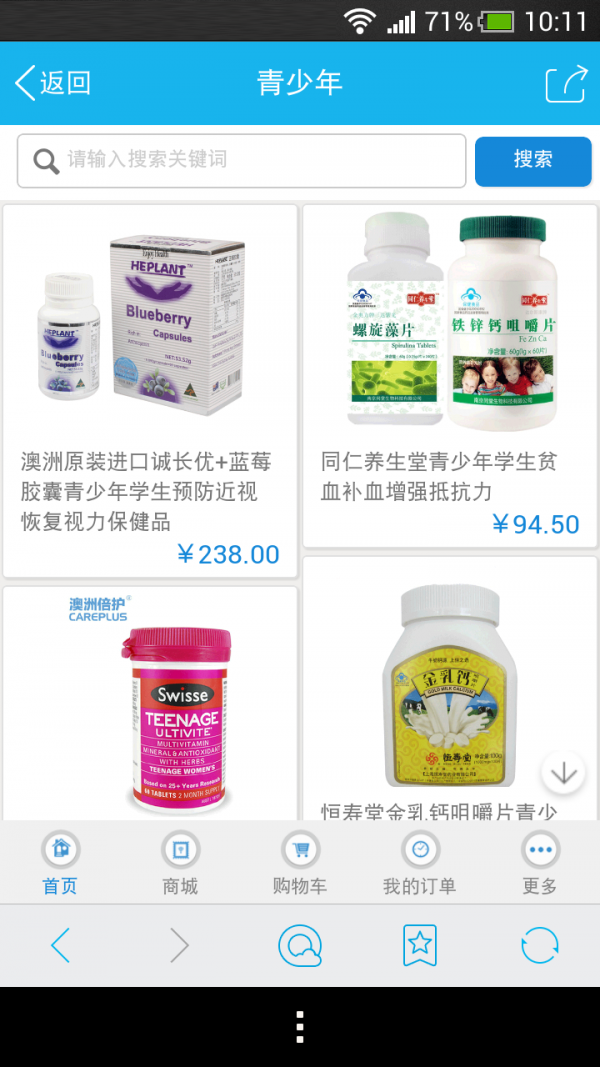Screen dimensions: 600x1067
Task: Tap the floating down-arrow button
Action: 564,773
